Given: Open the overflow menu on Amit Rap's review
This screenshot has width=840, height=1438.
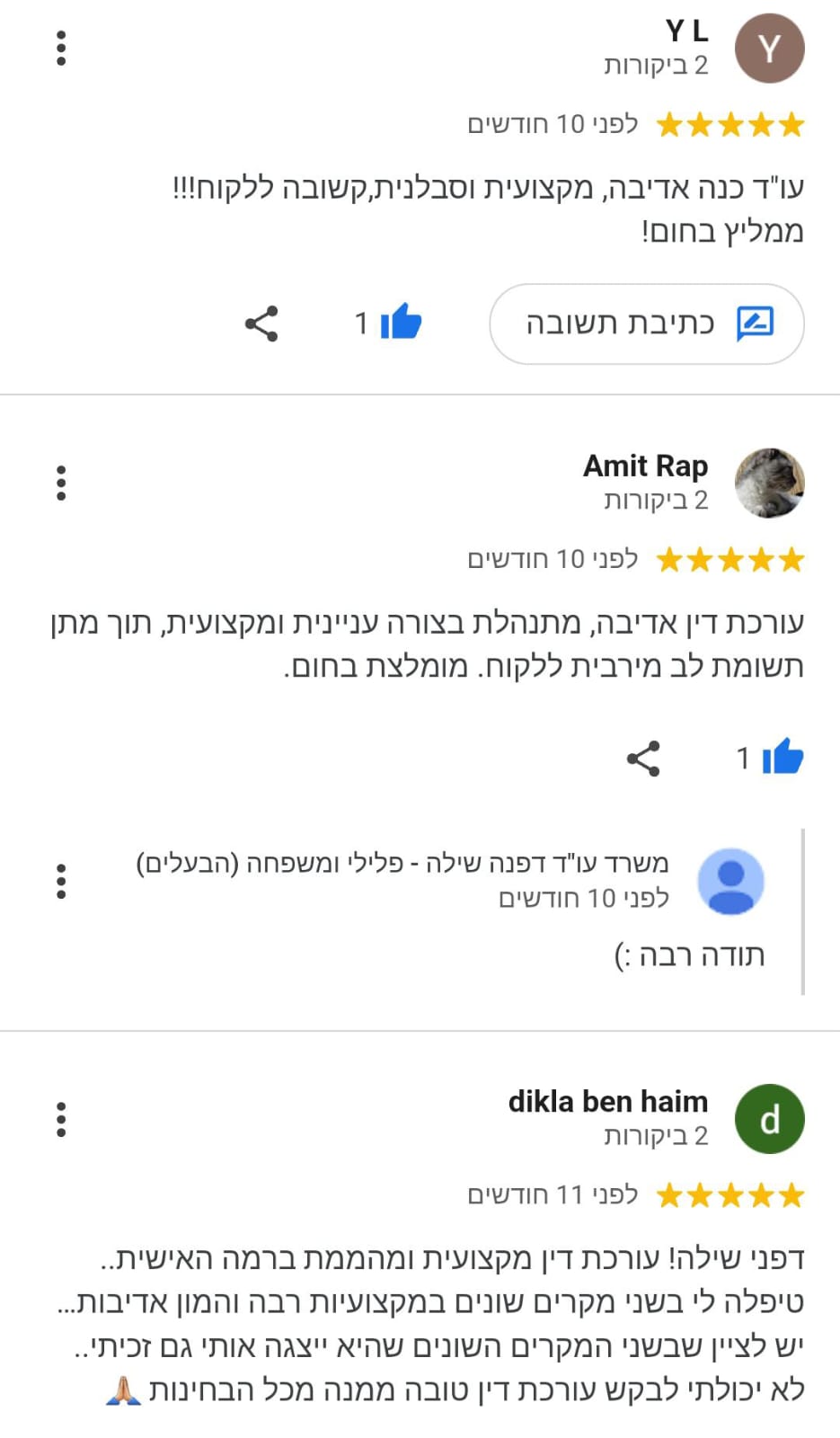Looking at the screenshot, I should [x=61, y=483].
